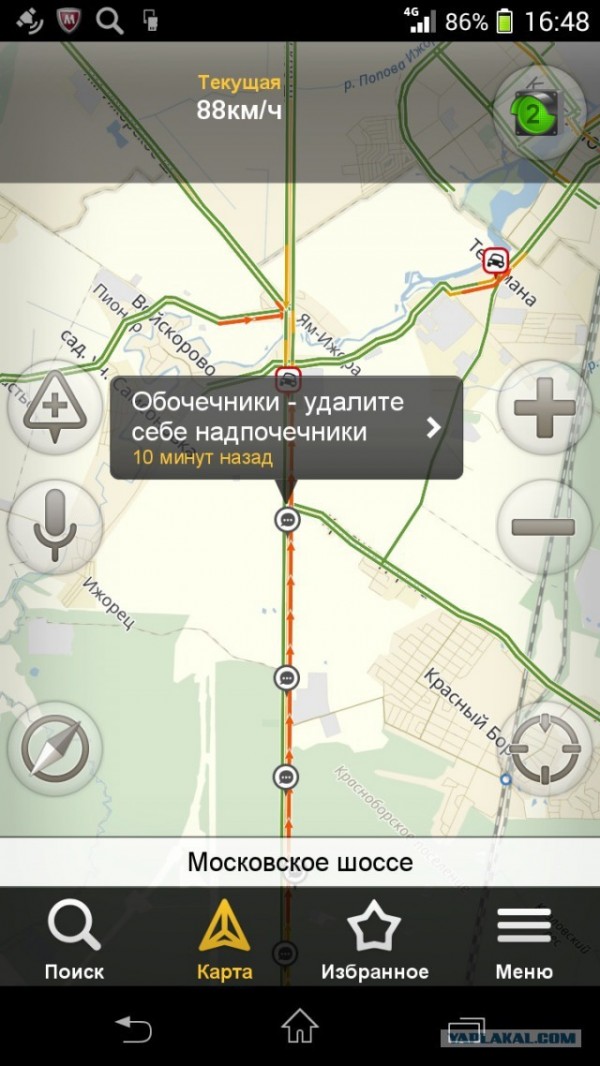Switch to the Карта tab
600x1066 pixels.
224,939
